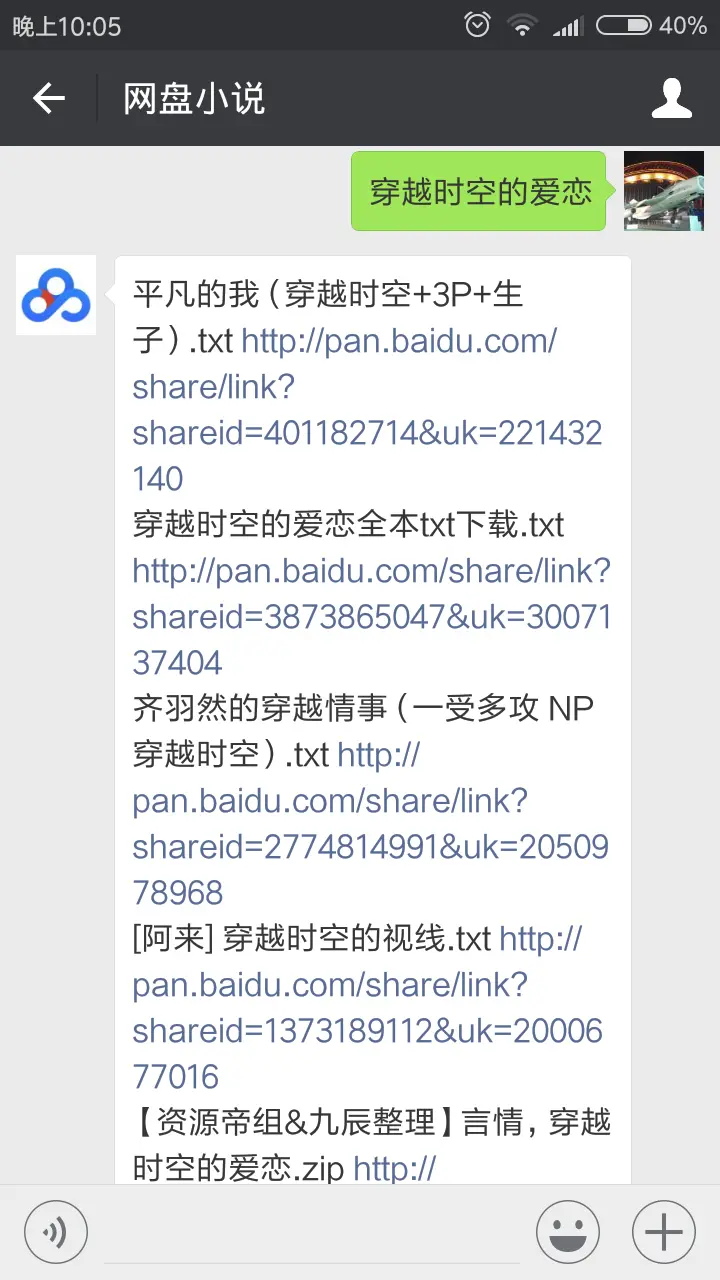Tap my own avatar picture
Viewport: 720px width, 1280px height.
point(663,191)
